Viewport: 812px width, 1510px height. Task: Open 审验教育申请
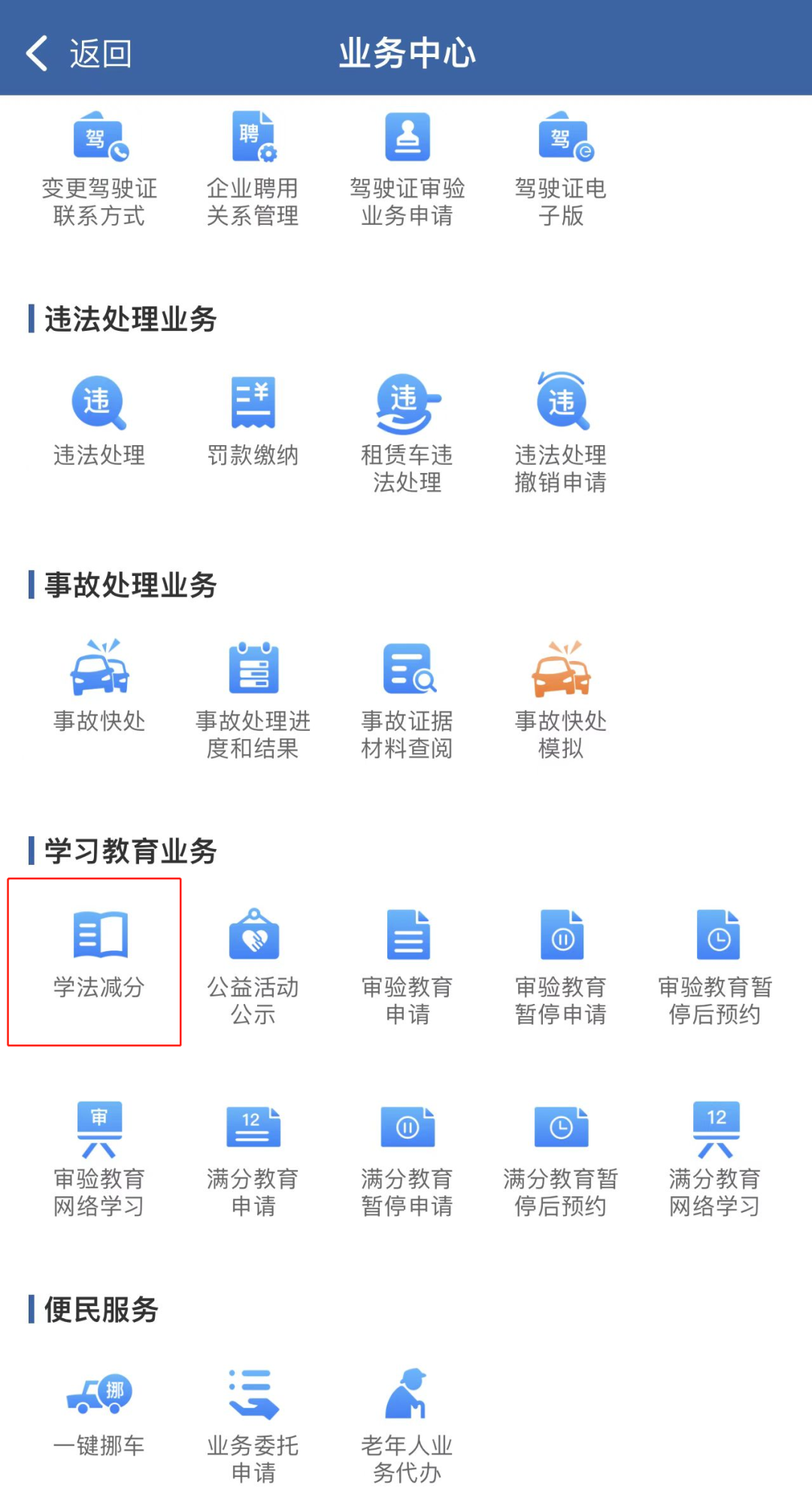[x=407, y=968]
